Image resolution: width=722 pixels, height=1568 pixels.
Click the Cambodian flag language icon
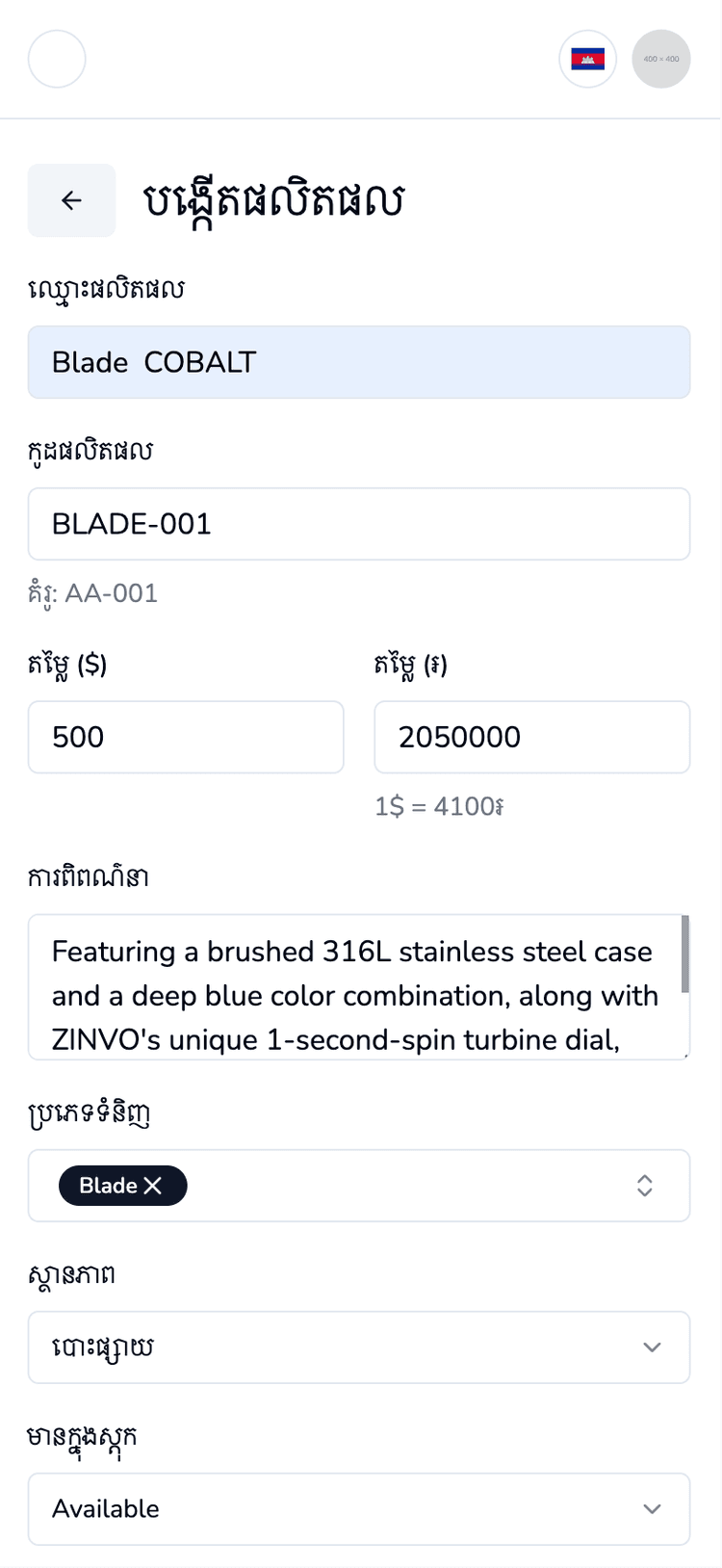tap(587, 59)
